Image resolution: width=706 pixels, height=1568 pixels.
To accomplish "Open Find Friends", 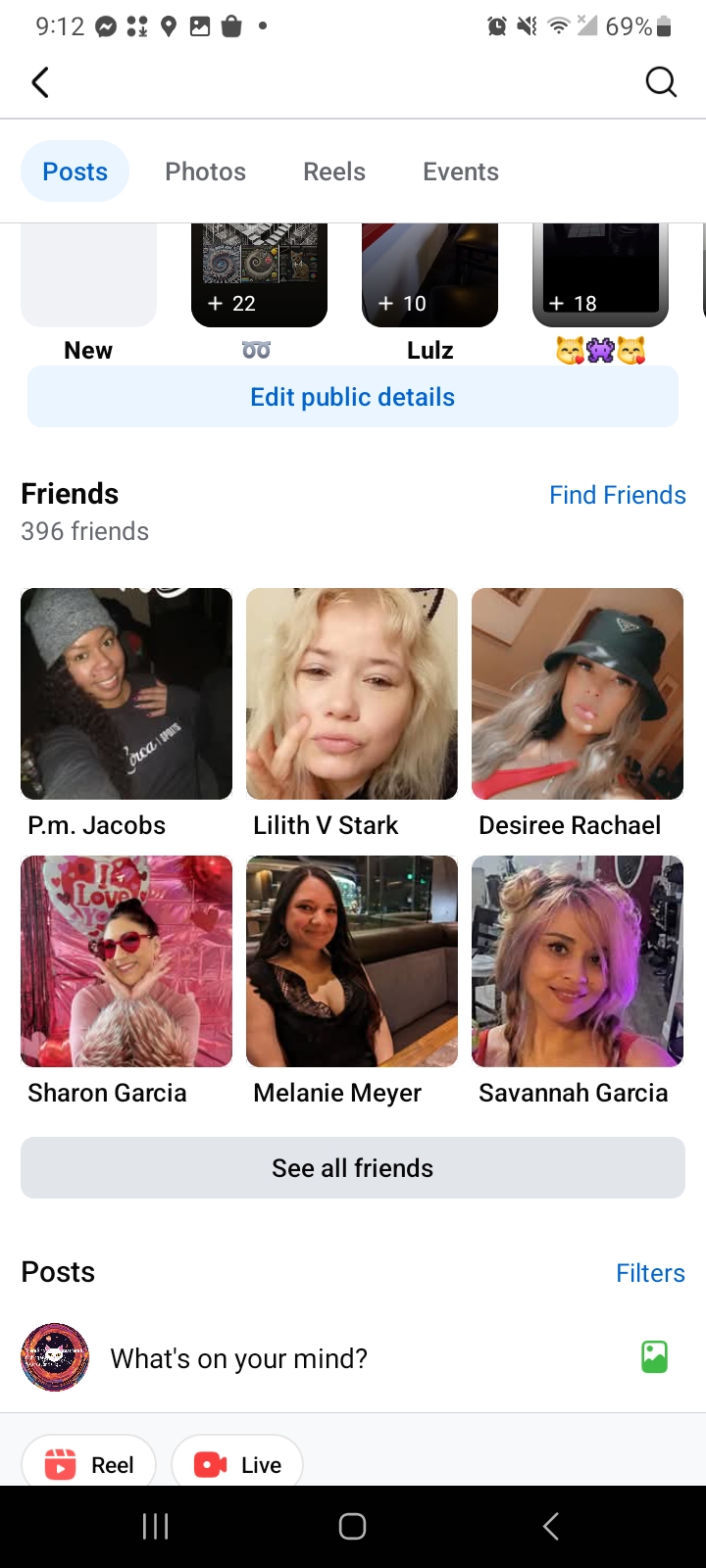I will tap(618, 495).
